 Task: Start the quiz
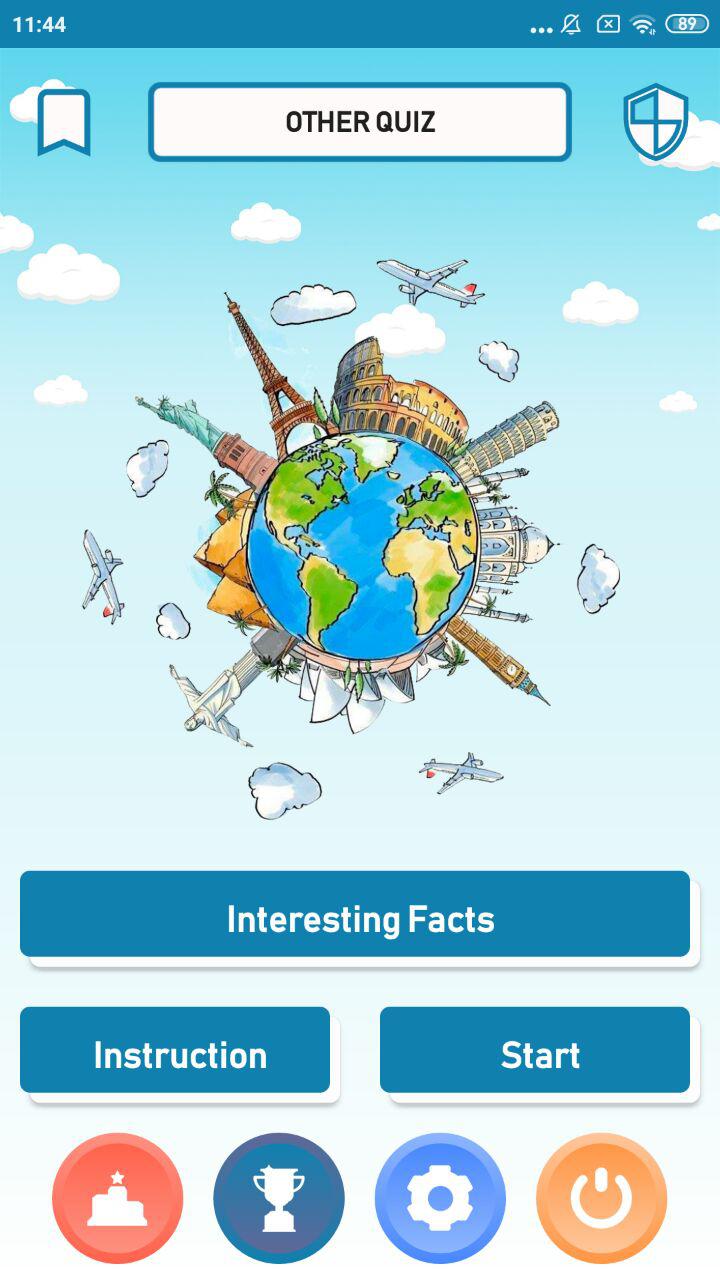[535, 1050]
